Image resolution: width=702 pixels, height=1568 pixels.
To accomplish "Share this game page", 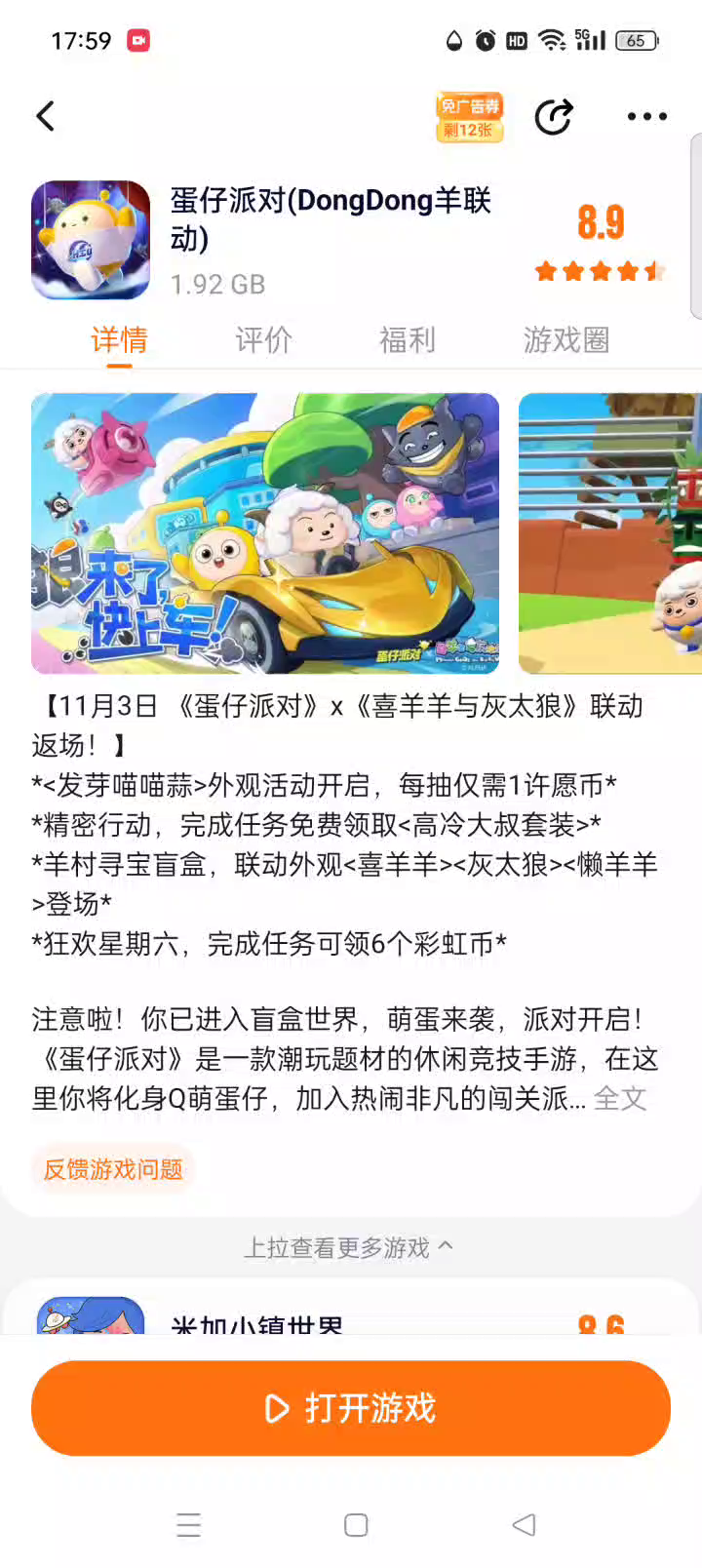I will (x=554, y=117).
